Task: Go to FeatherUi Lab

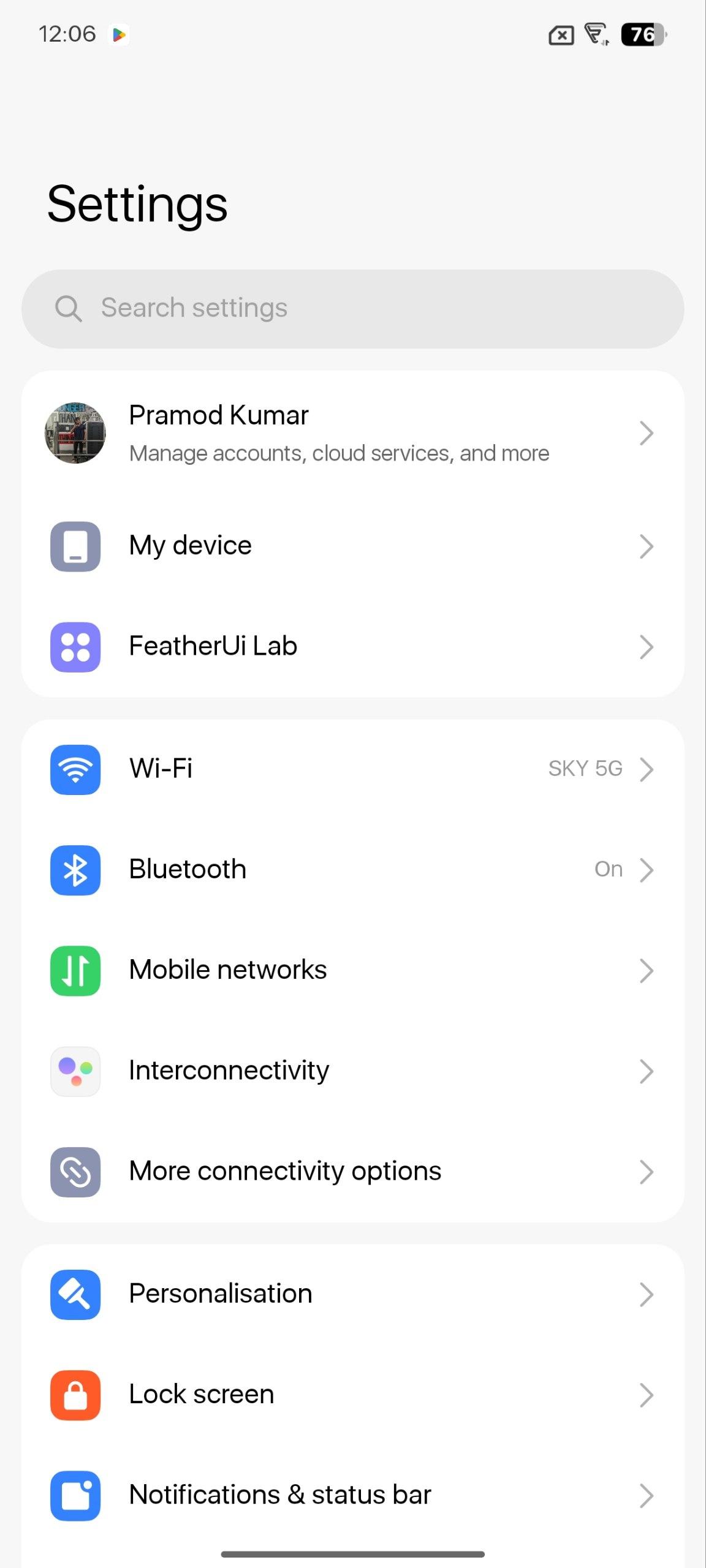Action: 353,647
